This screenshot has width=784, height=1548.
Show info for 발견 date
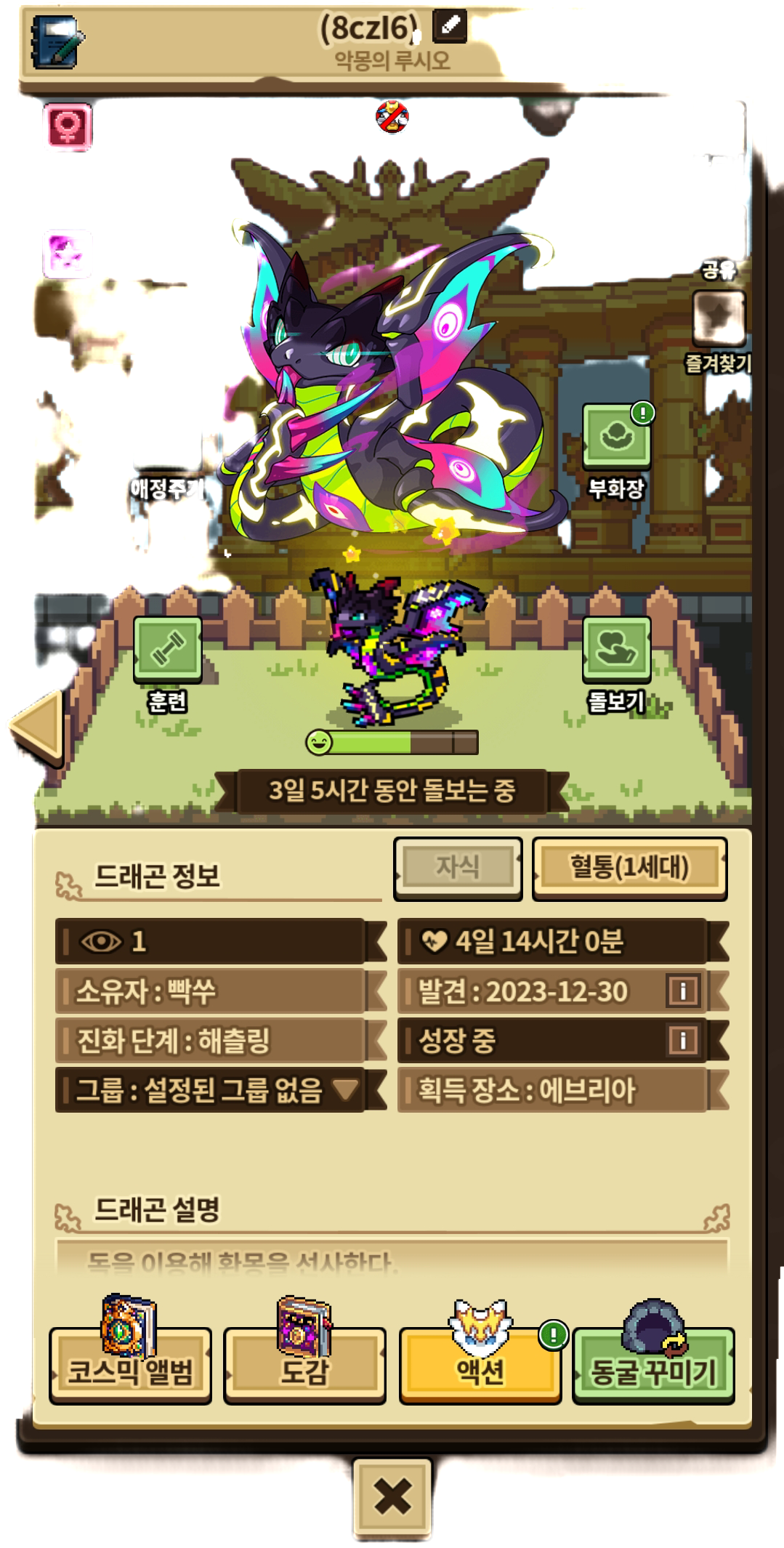(682, 991)
